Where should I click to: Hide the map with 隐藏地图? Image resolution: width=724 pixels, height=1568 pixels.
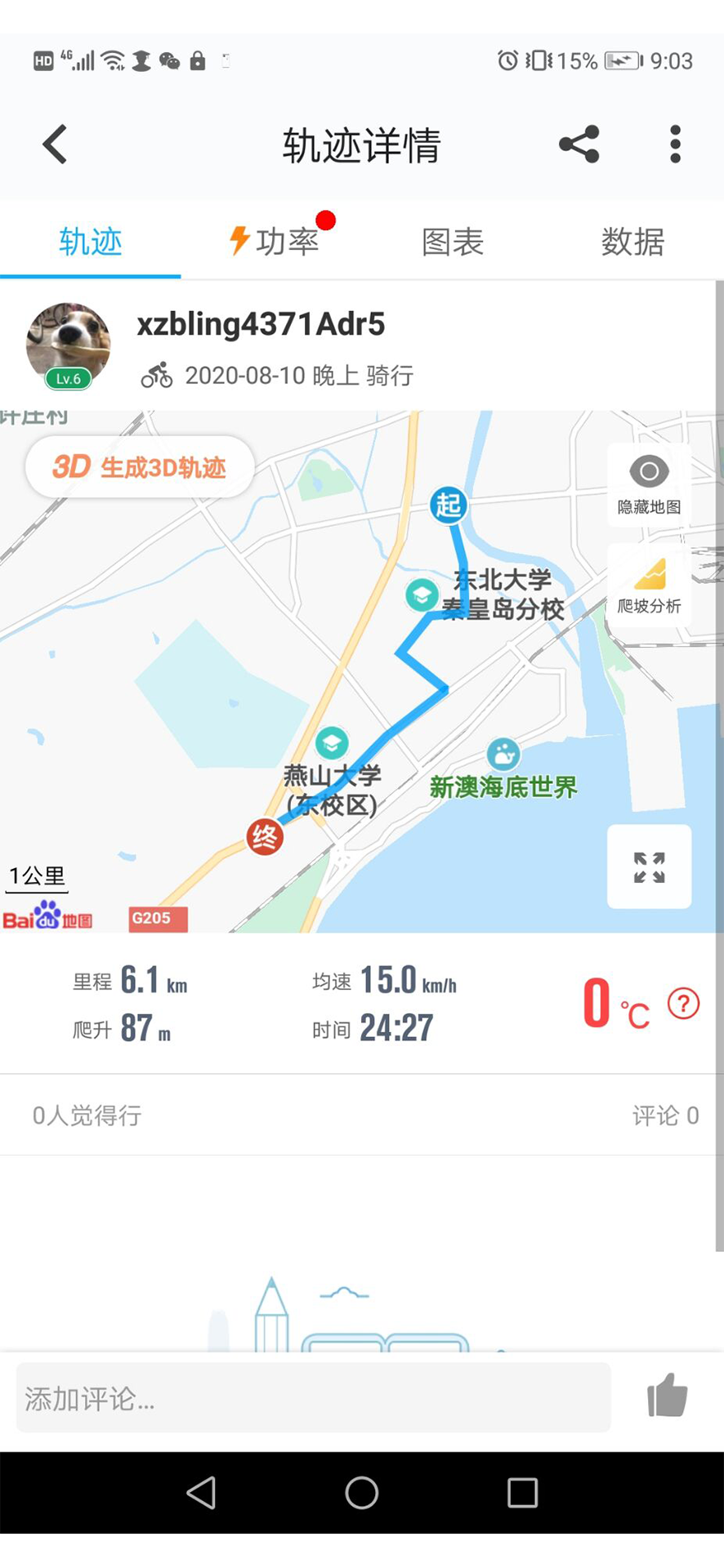pos(649,485)
